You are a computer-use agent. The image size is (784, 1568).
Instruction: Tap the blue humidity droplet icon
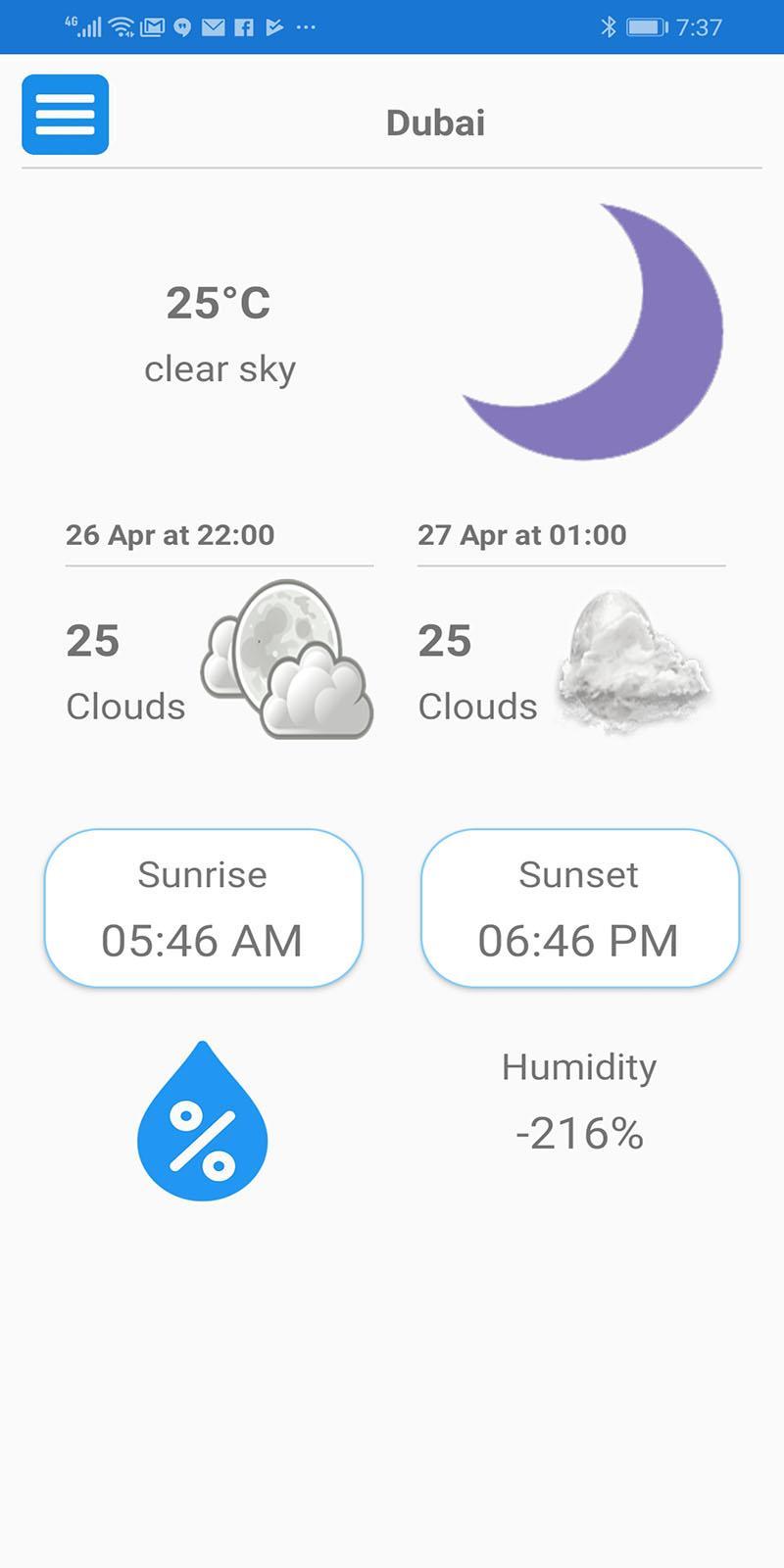point(201,1127)
